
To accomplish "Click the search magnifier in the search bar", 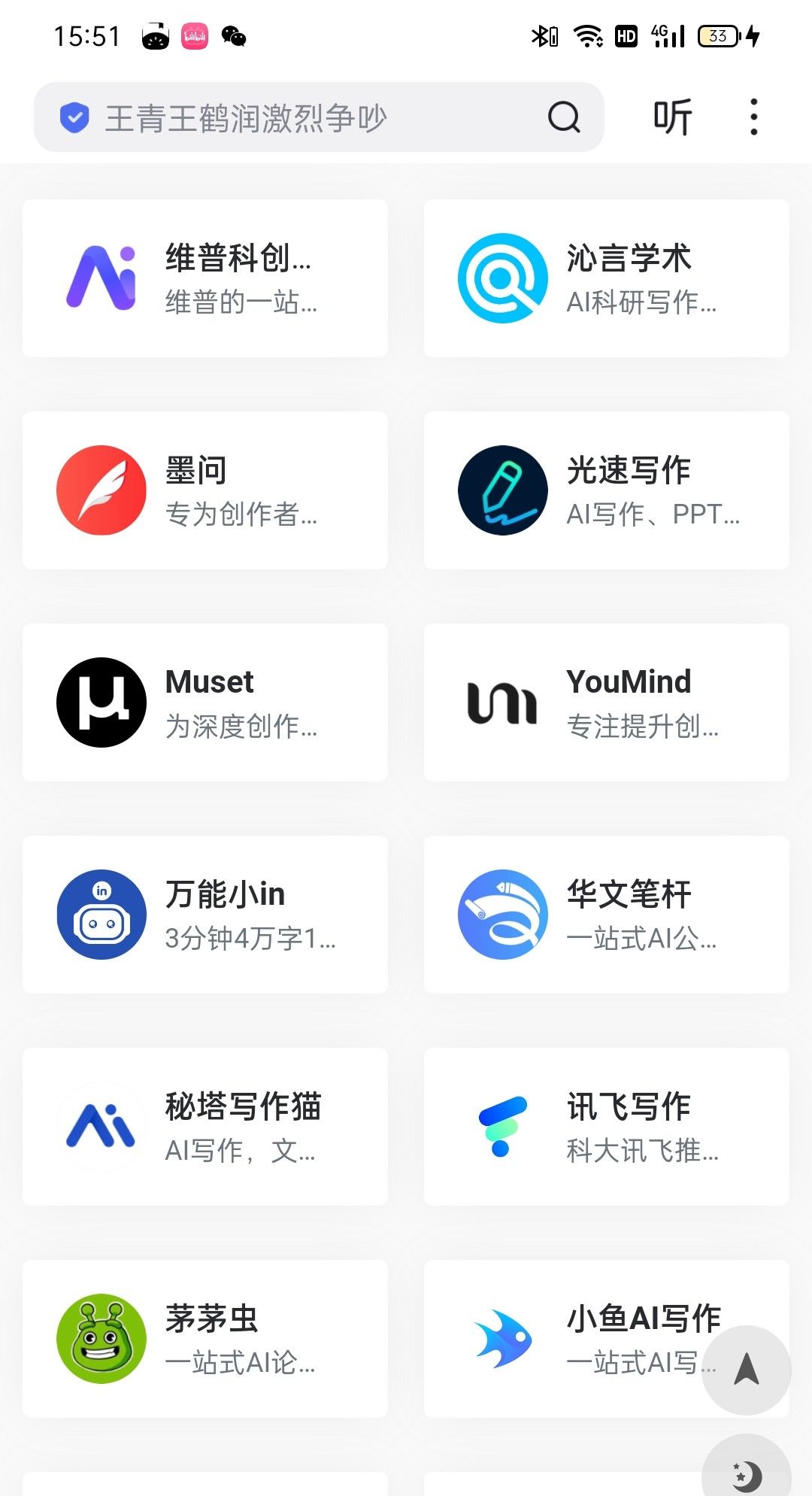I will 562,117.
